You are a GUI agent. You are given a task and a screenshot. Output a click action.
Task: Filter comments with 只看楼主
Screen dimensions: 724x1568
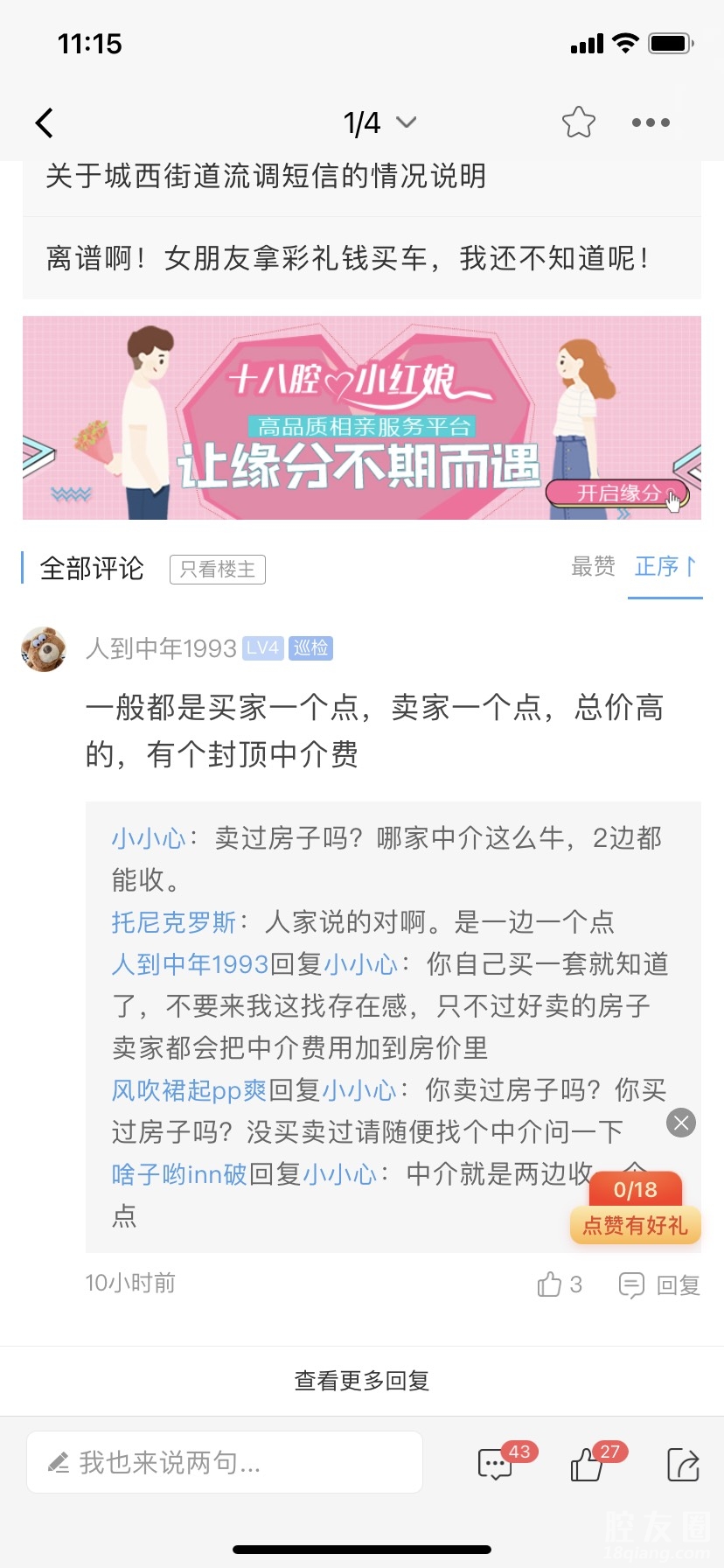[217, 569]
